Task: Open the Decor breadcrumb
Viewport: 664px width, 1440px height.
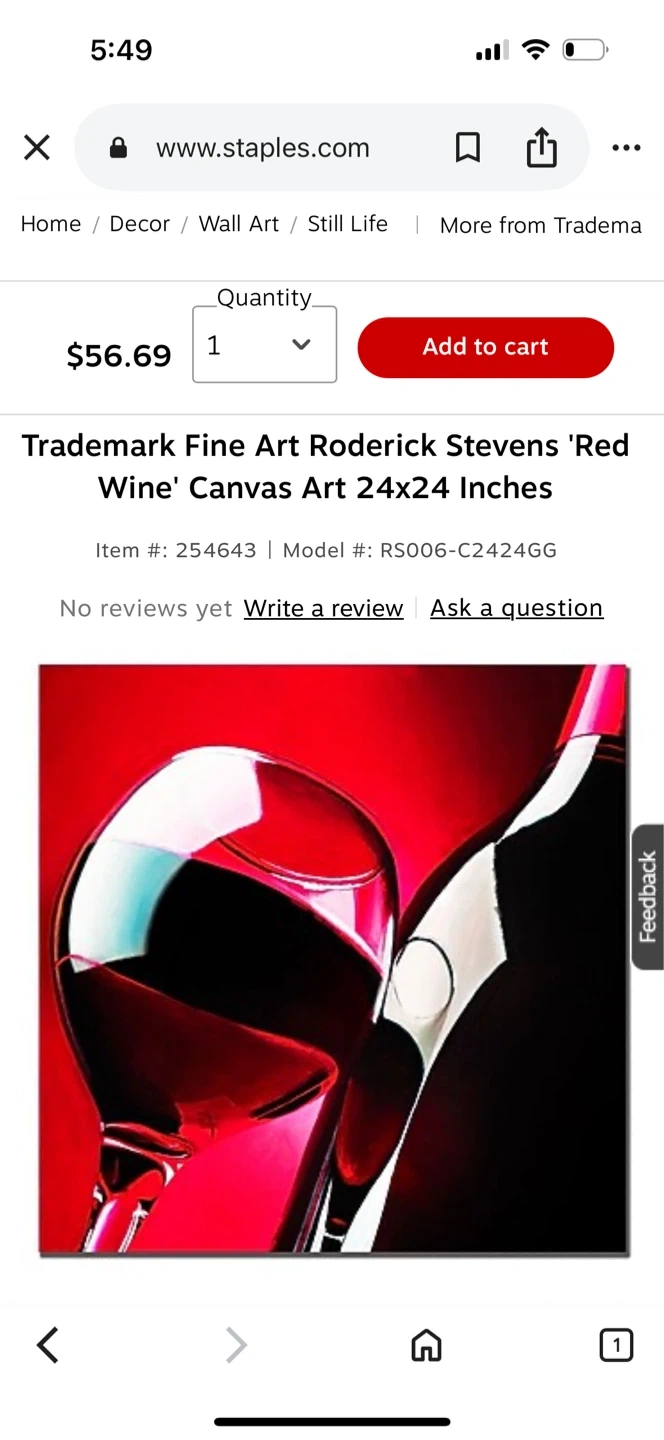Action: (x=139, y=224)
